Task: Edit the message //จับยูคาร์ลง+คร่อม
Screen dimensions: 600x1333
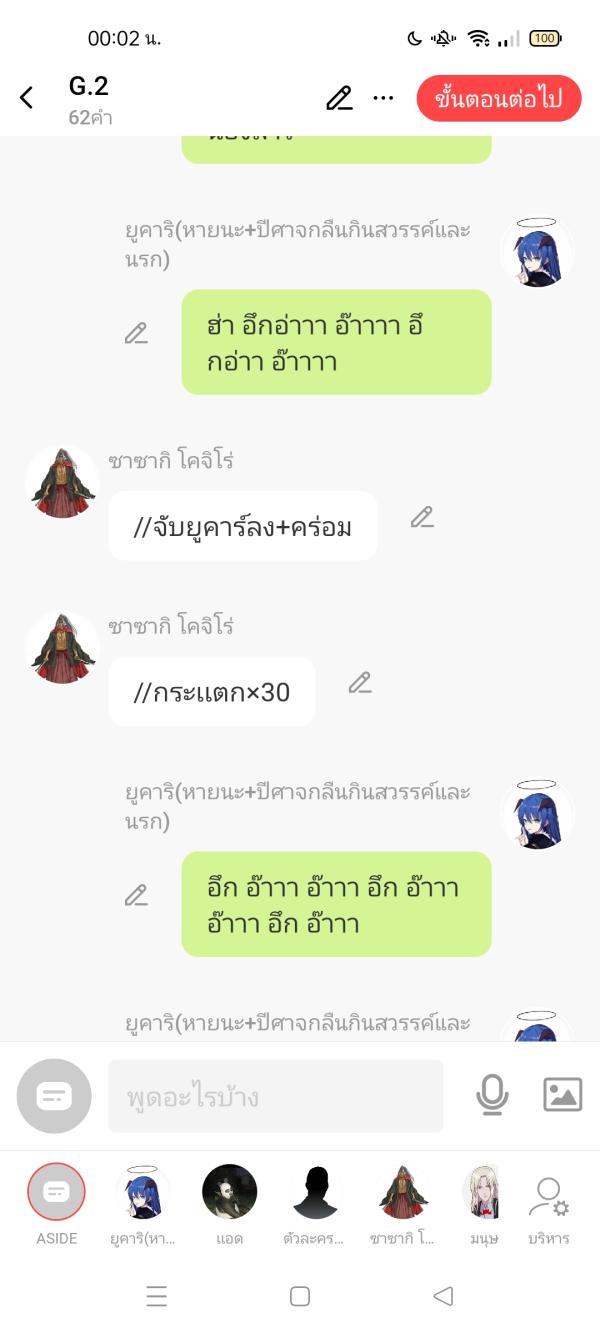Action: click(422, 517)
